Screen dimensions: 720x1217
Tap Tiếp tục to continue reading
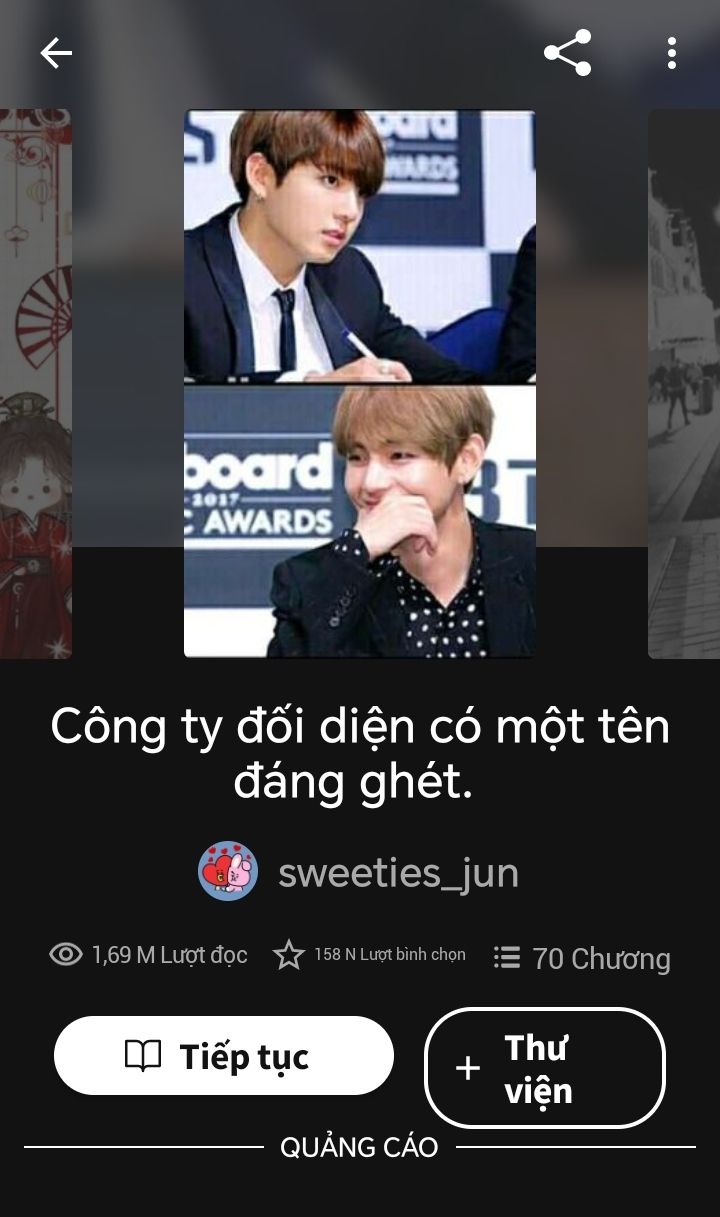(x=223, y=1056)
